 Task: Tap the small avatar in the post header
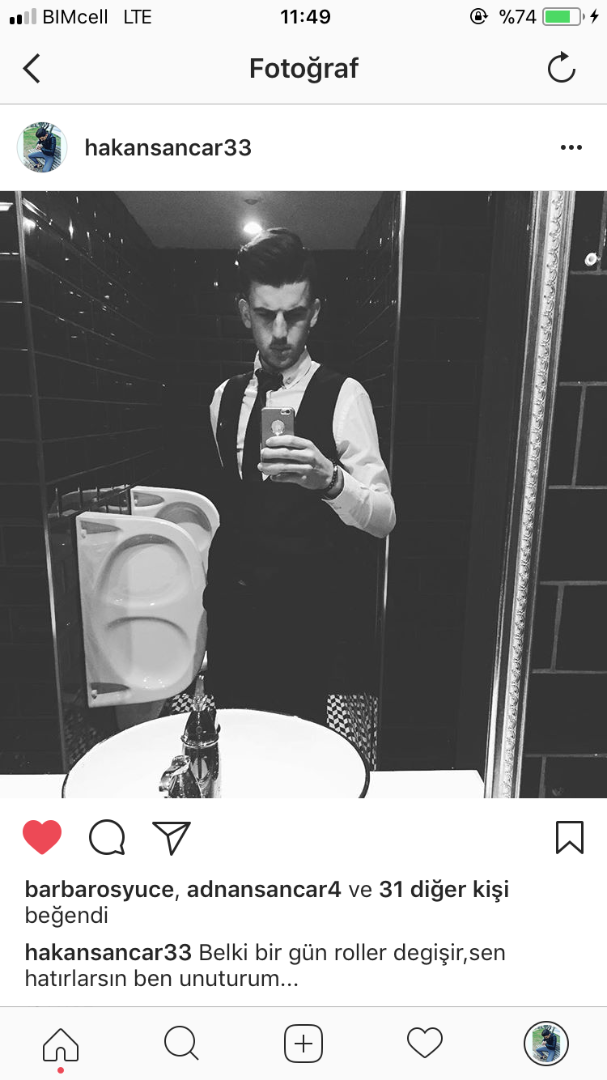click(42, 147)
